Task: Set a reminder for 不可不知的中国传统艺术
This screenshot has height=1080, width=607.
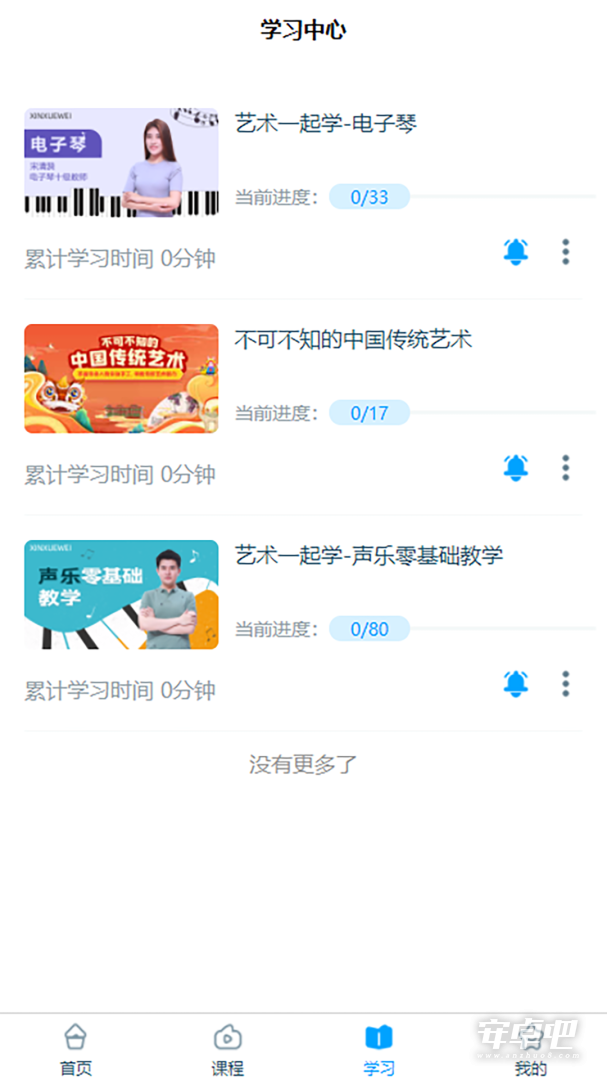Action: pos(515,468)
